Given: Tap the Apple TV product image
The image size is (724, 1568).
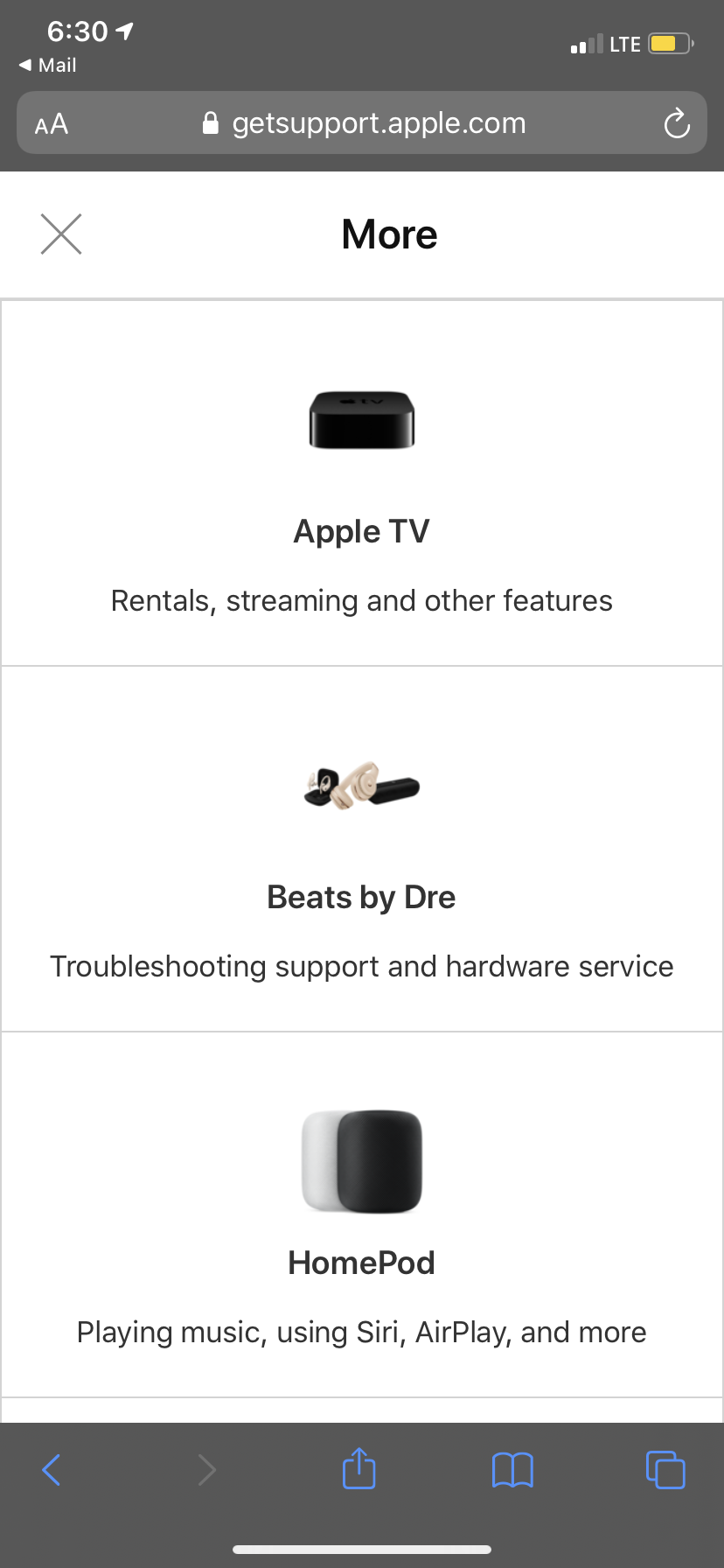Looking at the screenshot, I should click(x=361, y=420).
